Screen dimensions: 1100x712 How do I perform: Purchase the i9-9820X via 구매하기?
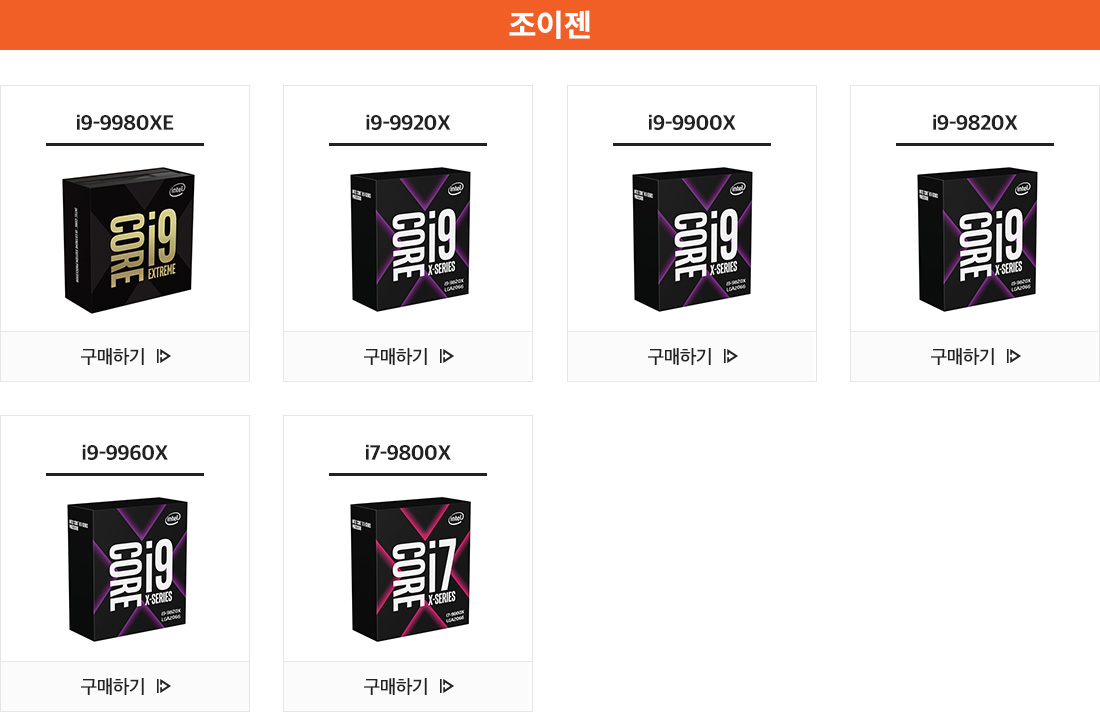975,356
